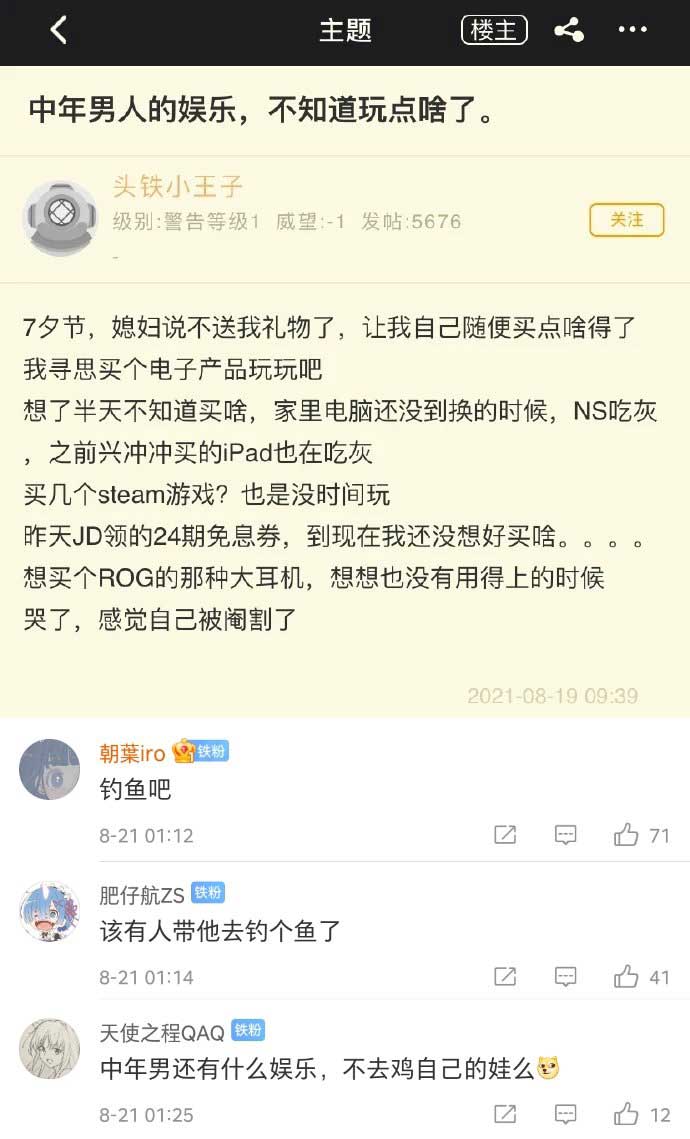690x1139 pixels.
Task: Open 头铁小王子's avatar profile
Action: click(60, 219)
